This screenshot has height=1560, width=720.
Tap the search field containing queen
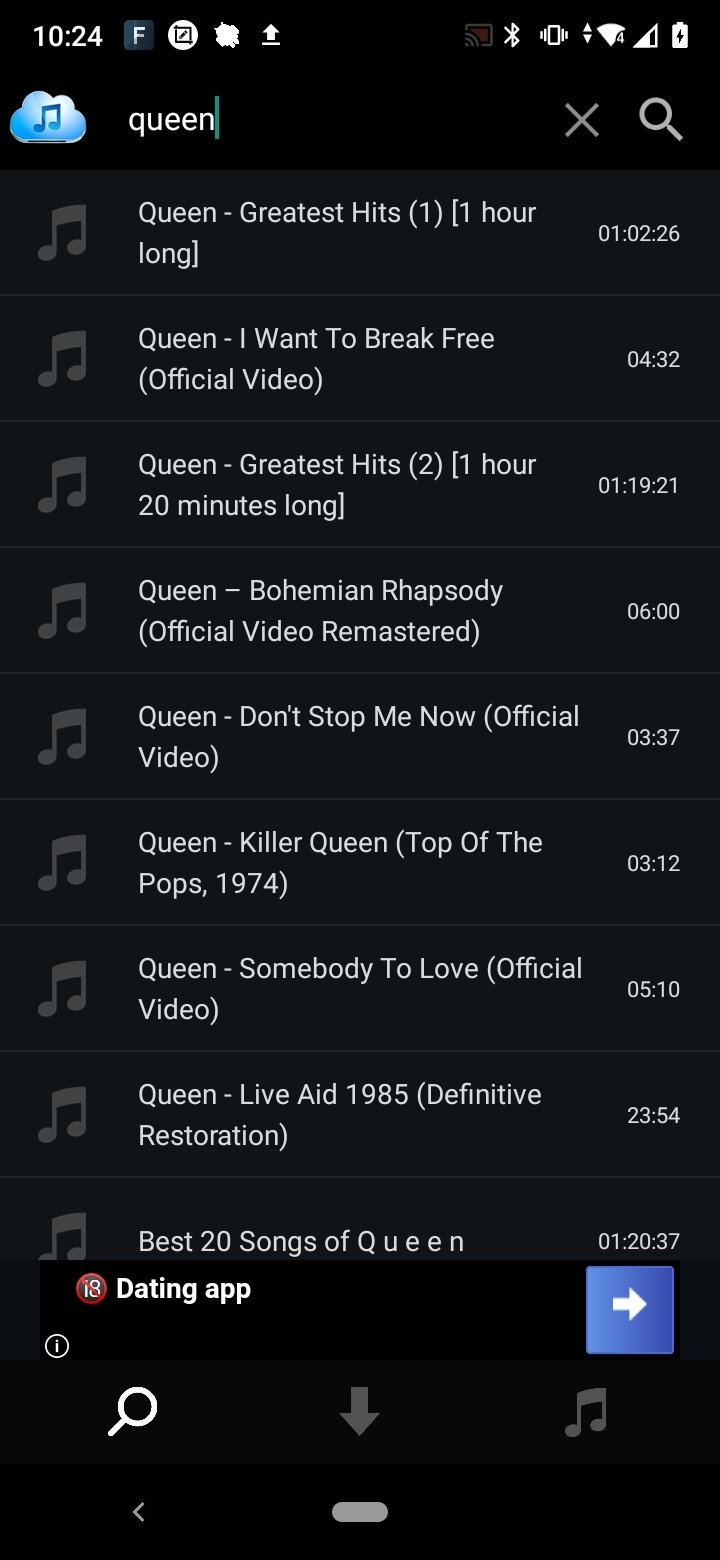click(330, 121)
